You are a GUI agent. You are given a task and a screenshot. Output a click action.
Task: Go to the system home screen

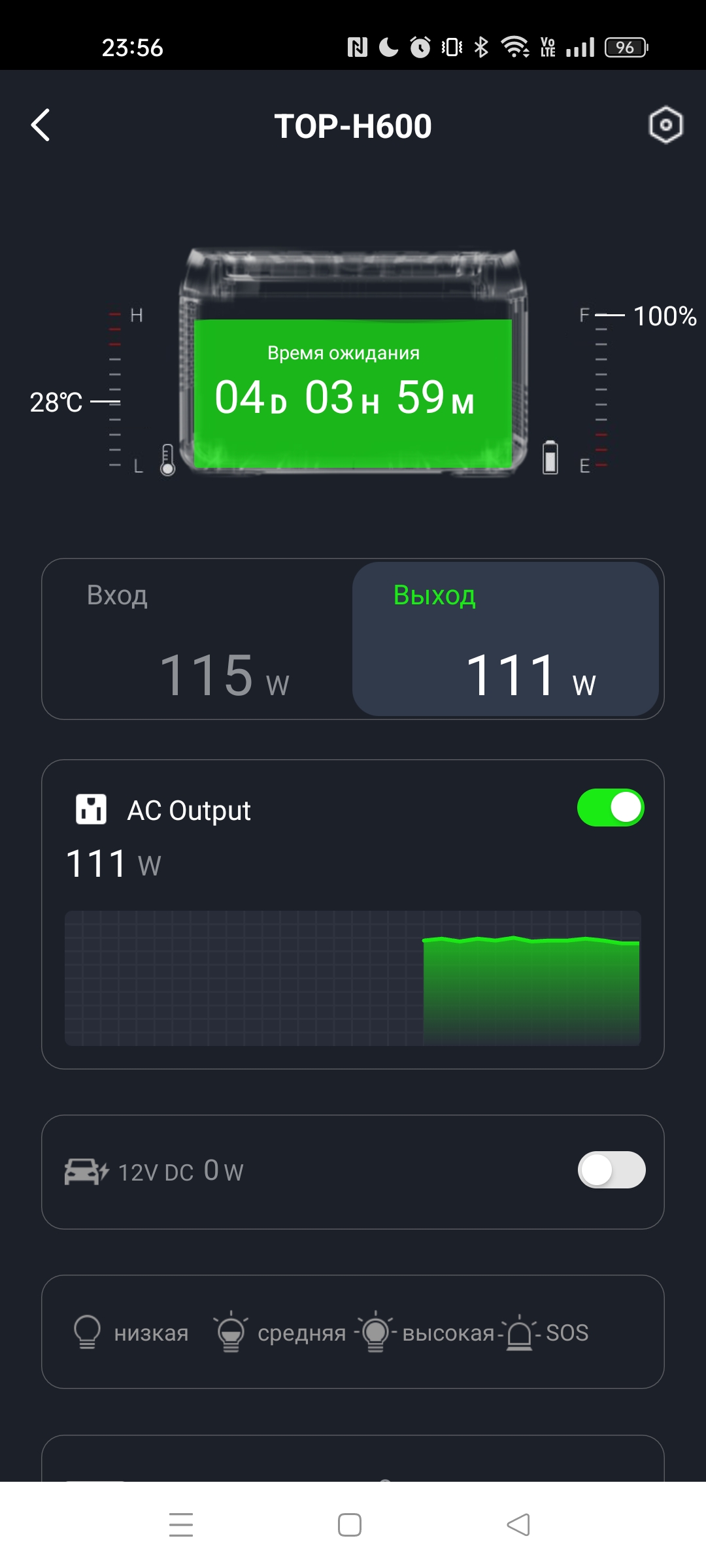pos(350,1525)
